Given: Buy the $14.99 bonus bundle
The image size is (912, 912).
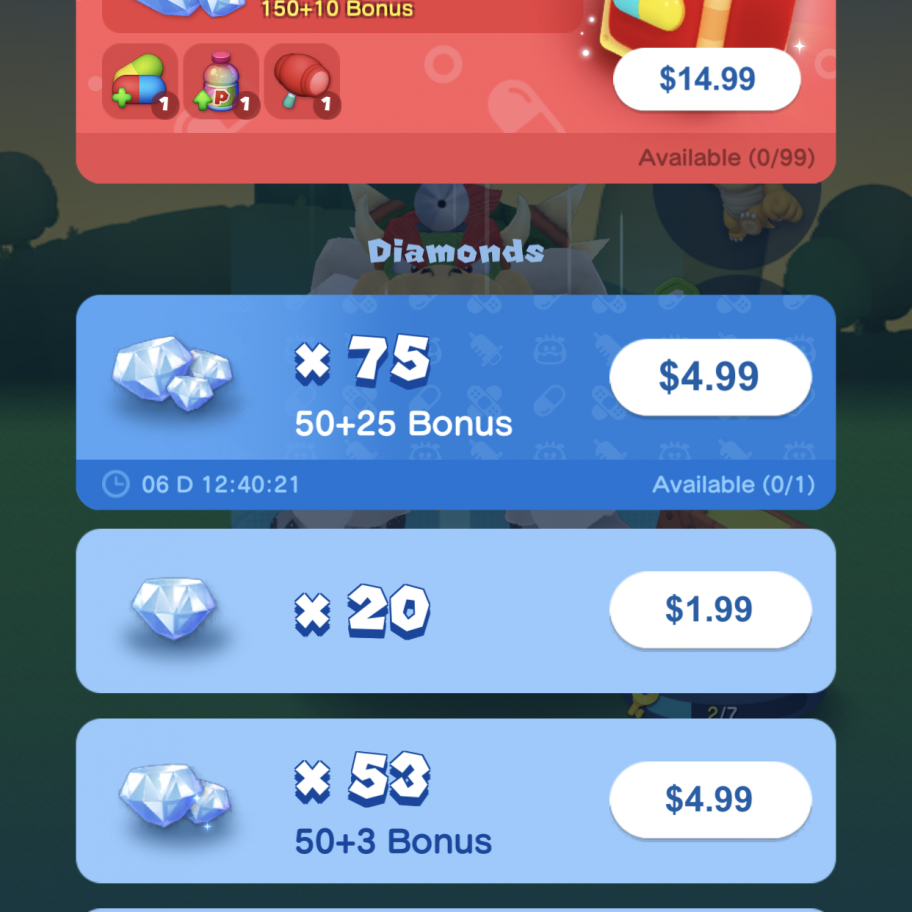Looking at the screenshot, I should [707, 79].
